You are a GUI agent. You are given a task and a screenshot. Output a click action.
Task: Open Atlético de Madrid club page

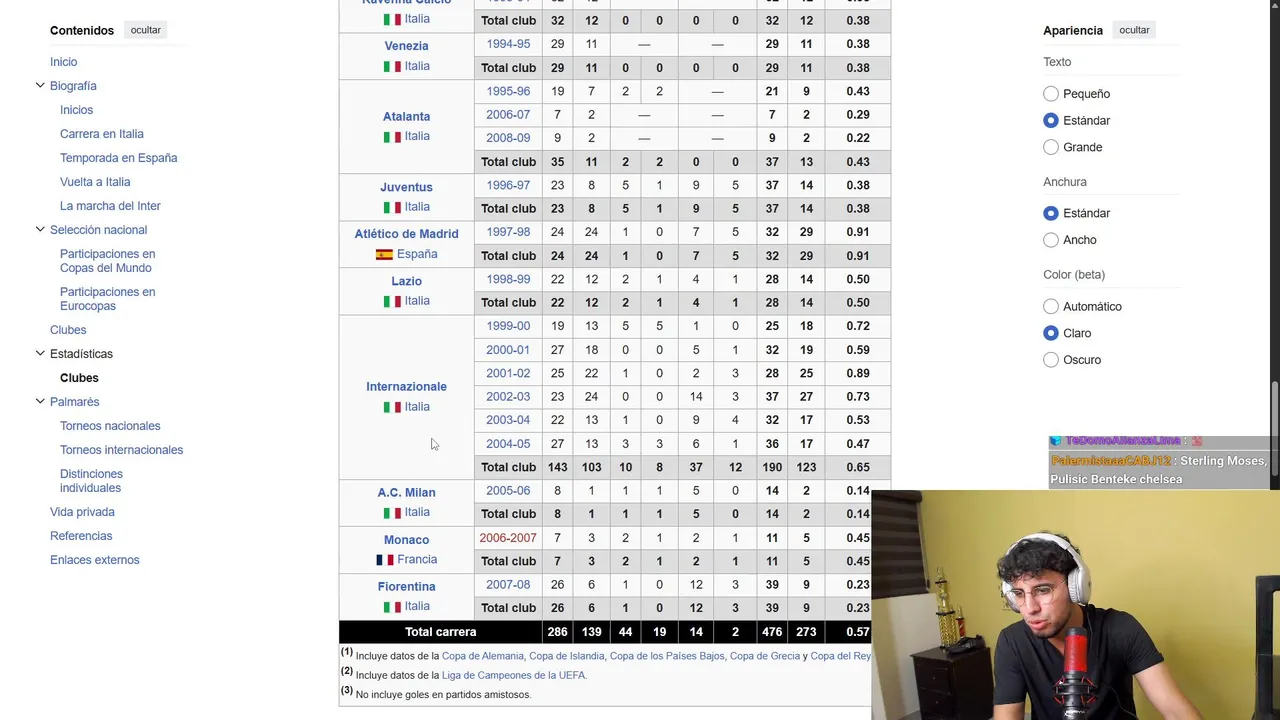[406, 234]
